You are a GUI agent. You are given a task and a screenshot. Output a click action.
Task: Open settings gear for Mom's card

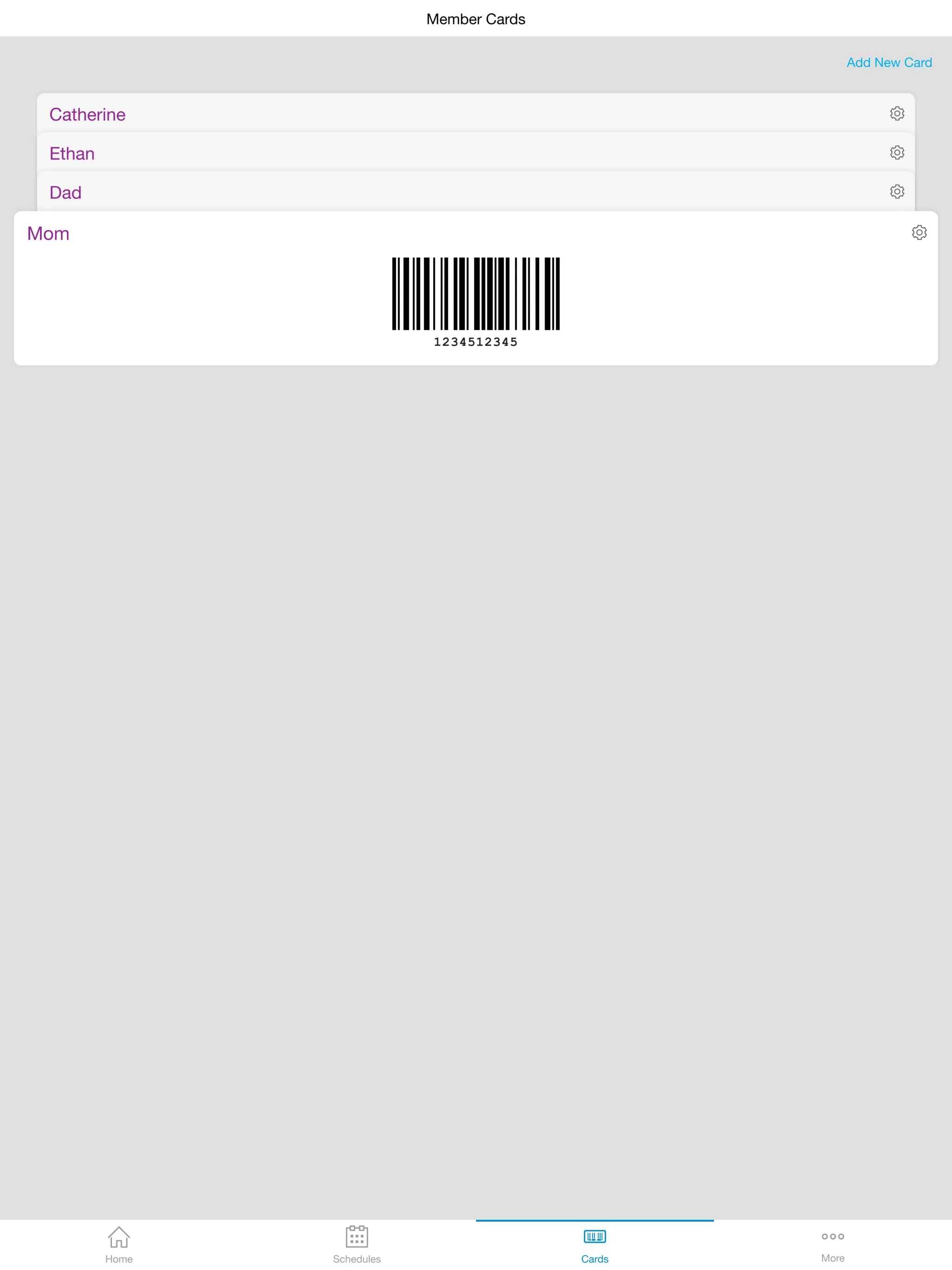(x=919, y=232)
